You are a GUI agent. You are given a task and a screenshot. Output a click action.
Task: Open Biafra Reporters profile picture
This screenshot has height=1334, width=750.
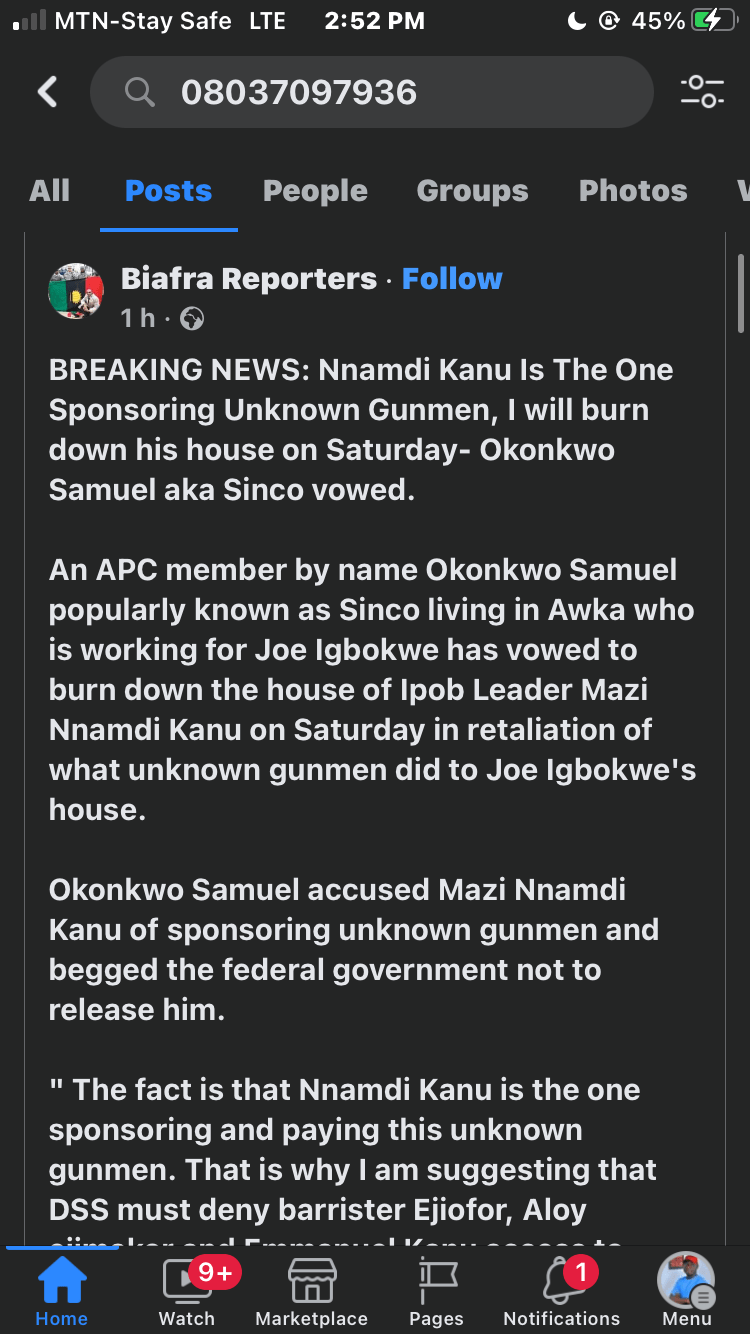(x=76, y=291)
